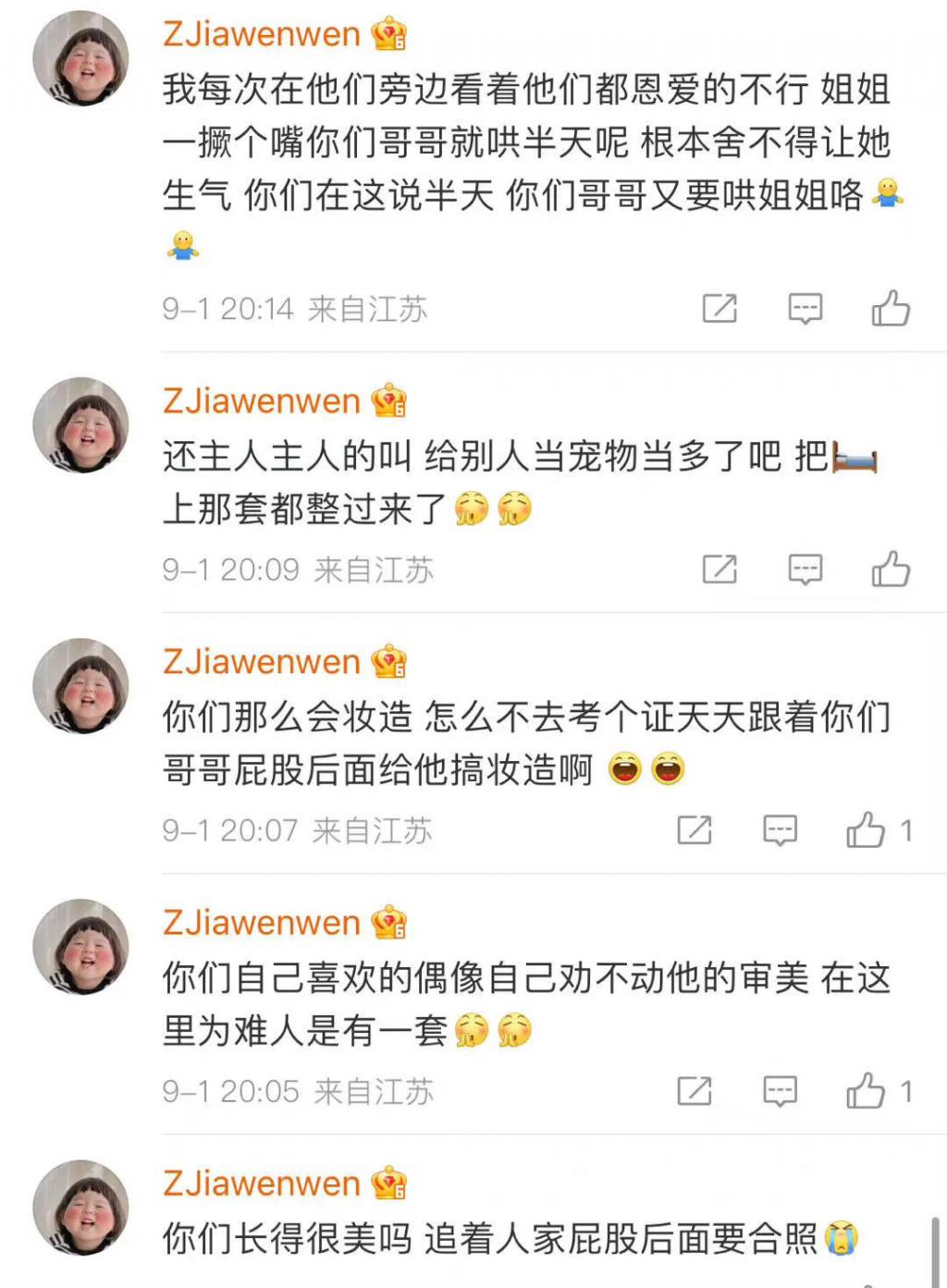Repost the comment posted at 20:05
This screenshot has width=947, height=1288.
point(695,1091)
